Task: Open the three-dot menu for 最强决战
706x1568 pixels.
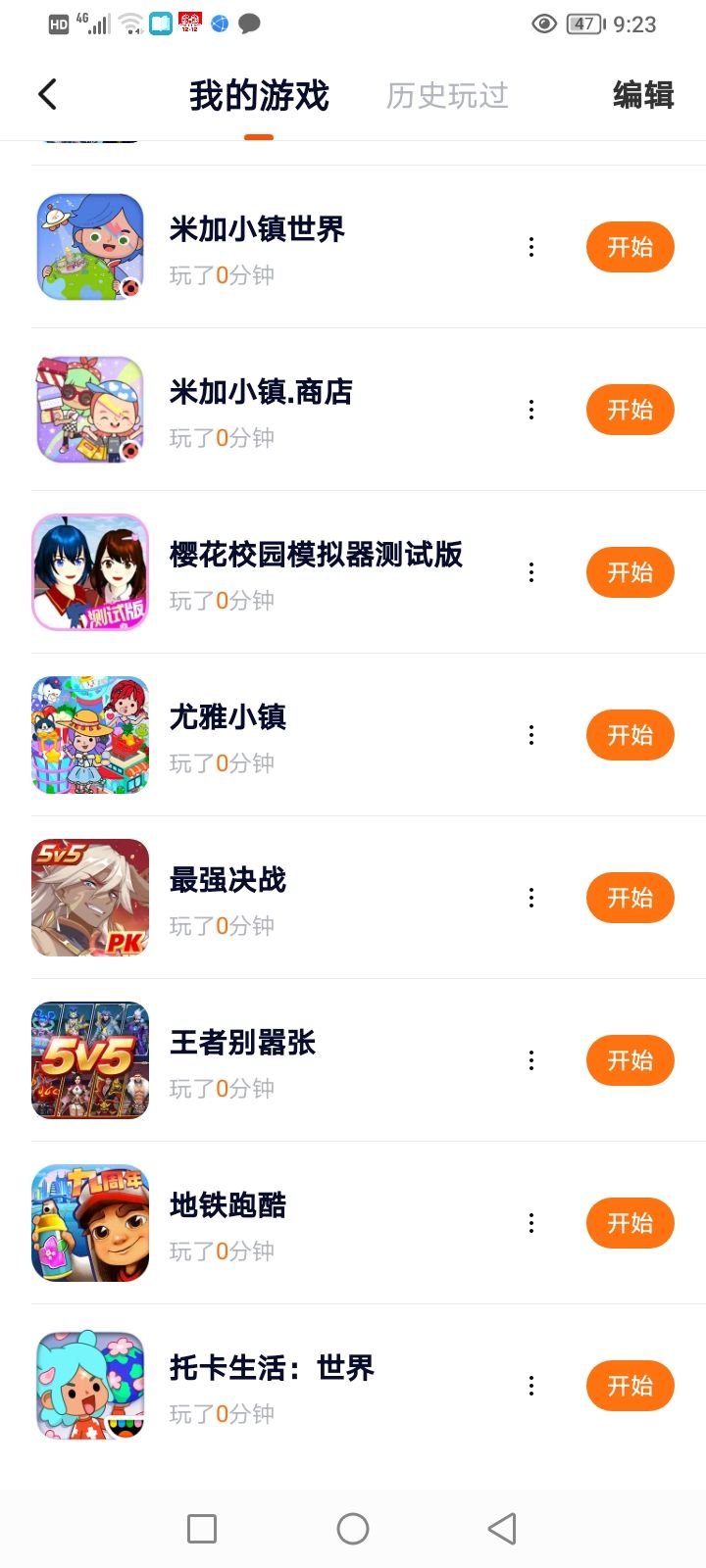Action: point(531,898)
